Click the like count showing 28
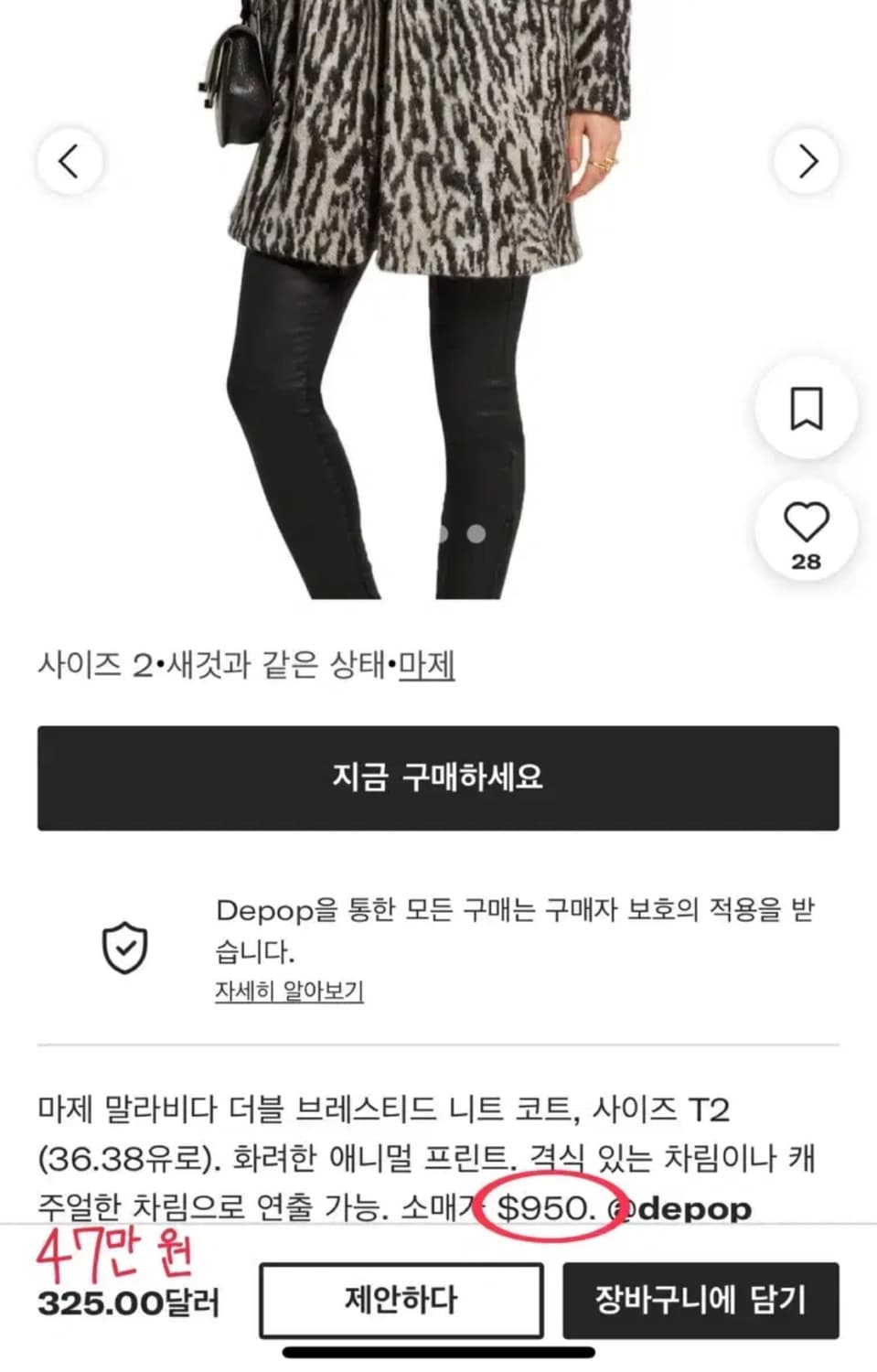 pyautogui.click(x=805, y=563)
